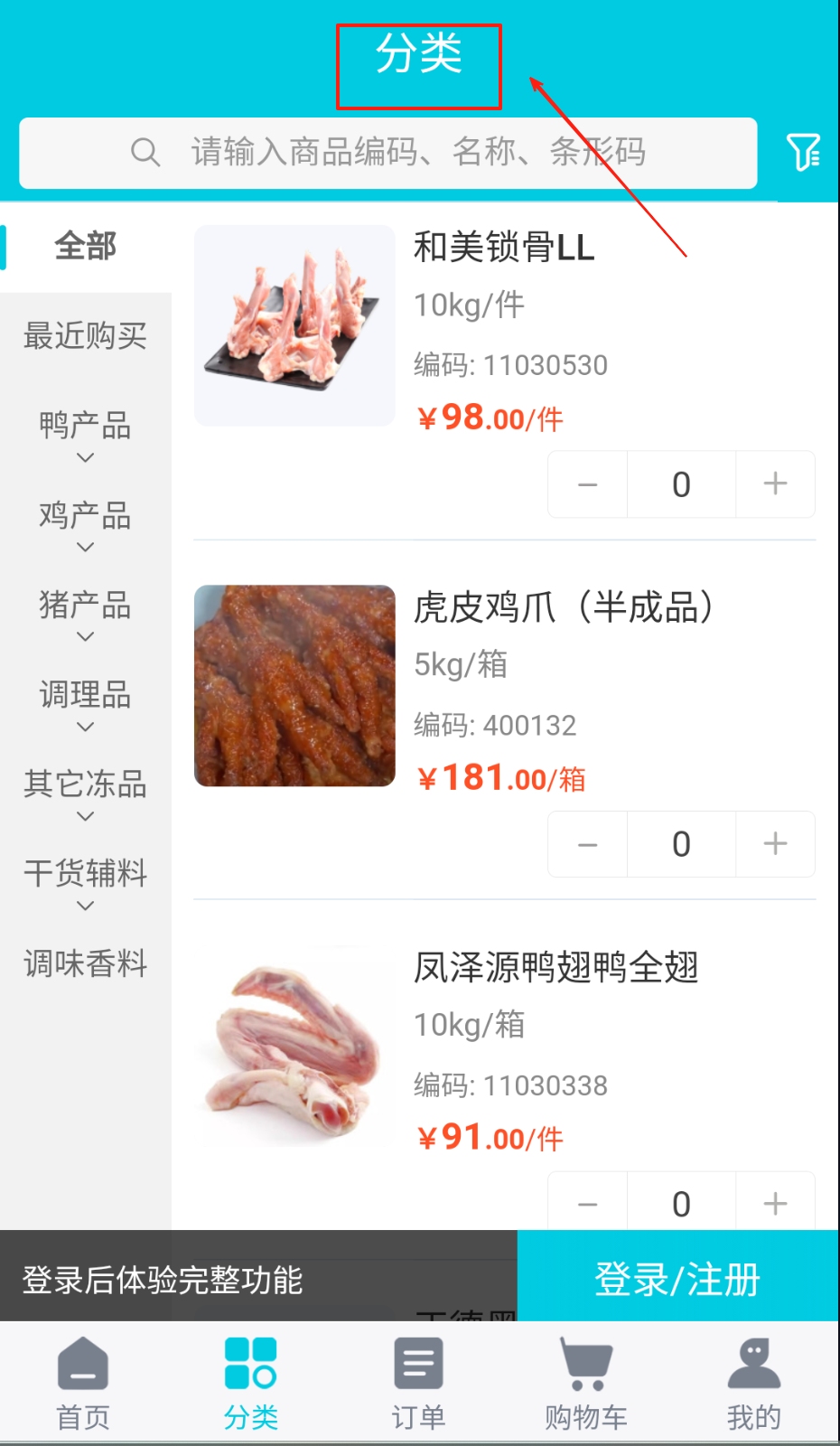The image size is (840, 1446).
Task: Show 最近购买 items
Action: [86, 336]
